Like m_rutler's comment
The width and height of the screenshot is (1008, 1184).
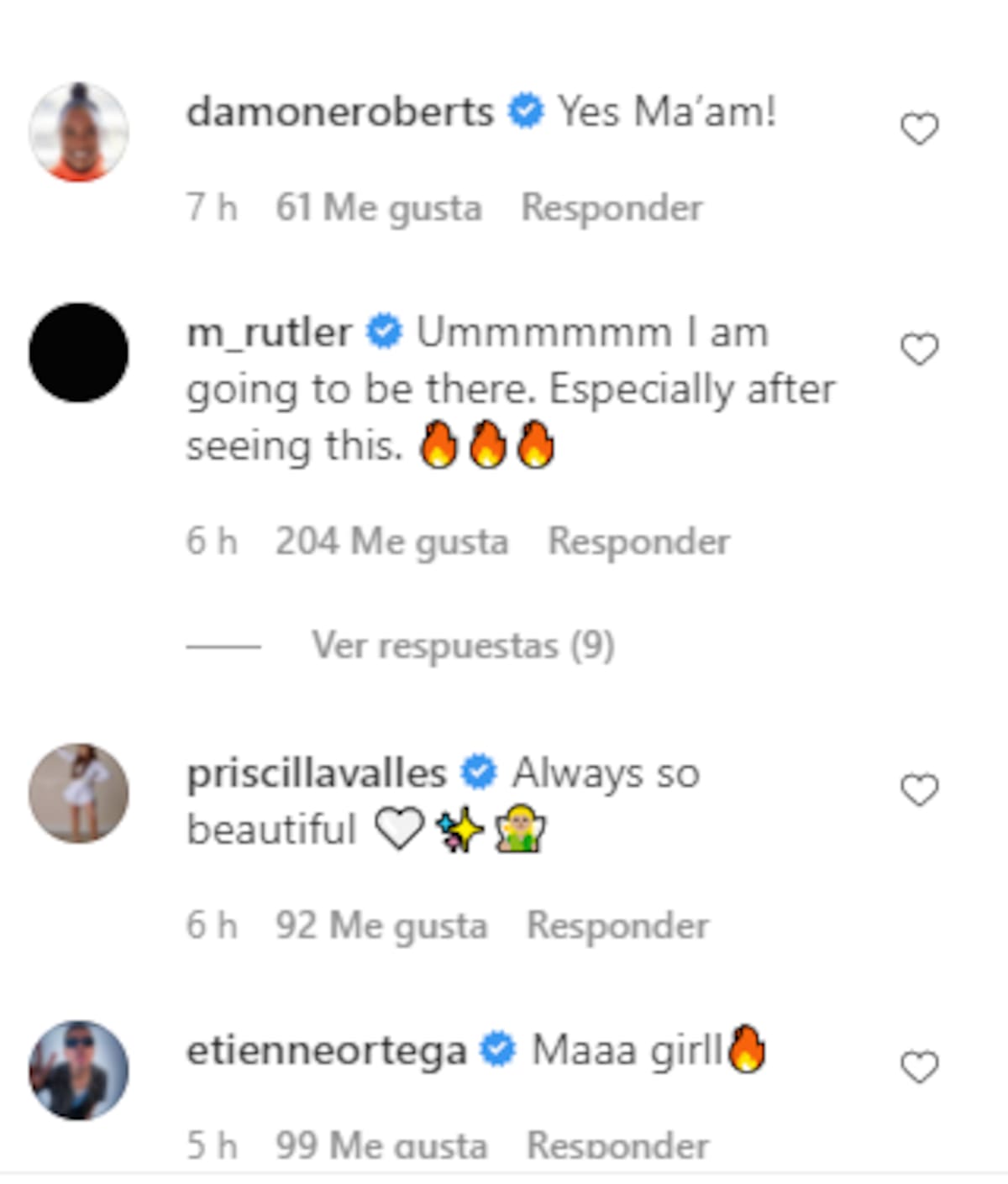(x=919, y=349)
